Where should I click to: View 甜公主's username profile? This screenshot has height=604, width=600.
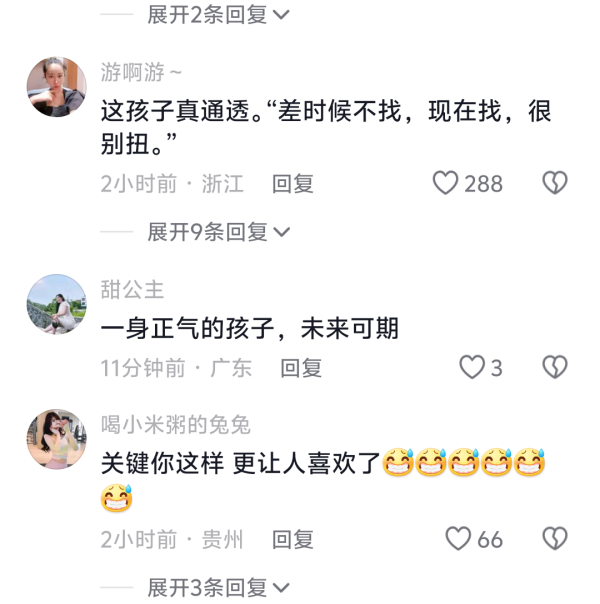click(132, 290)
